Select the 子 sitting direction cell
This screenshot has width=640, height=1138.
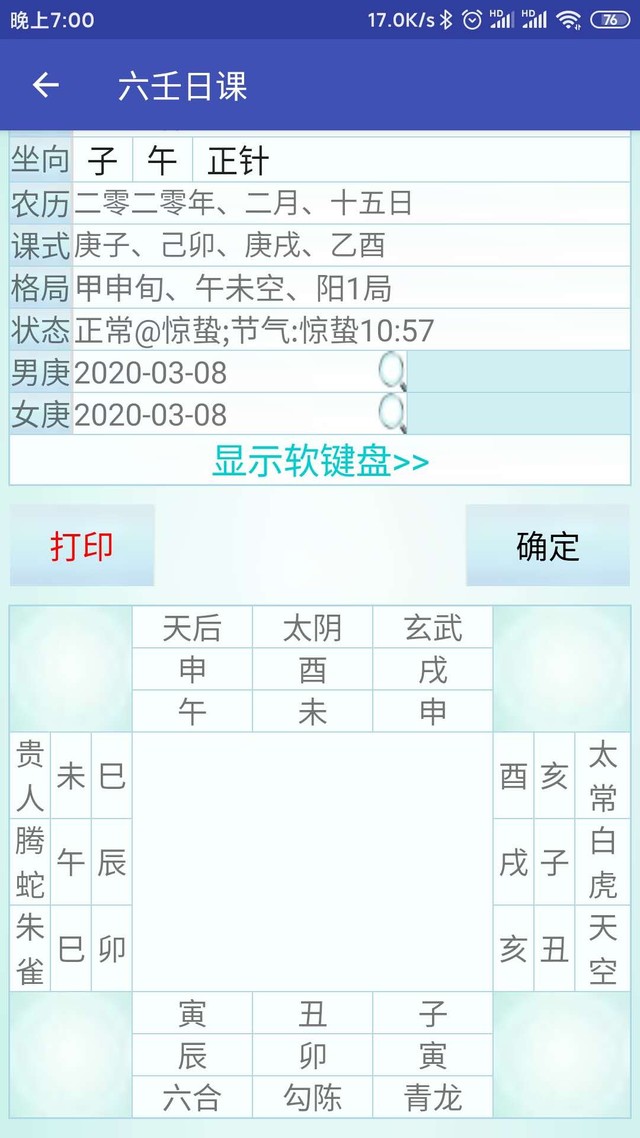103,161
